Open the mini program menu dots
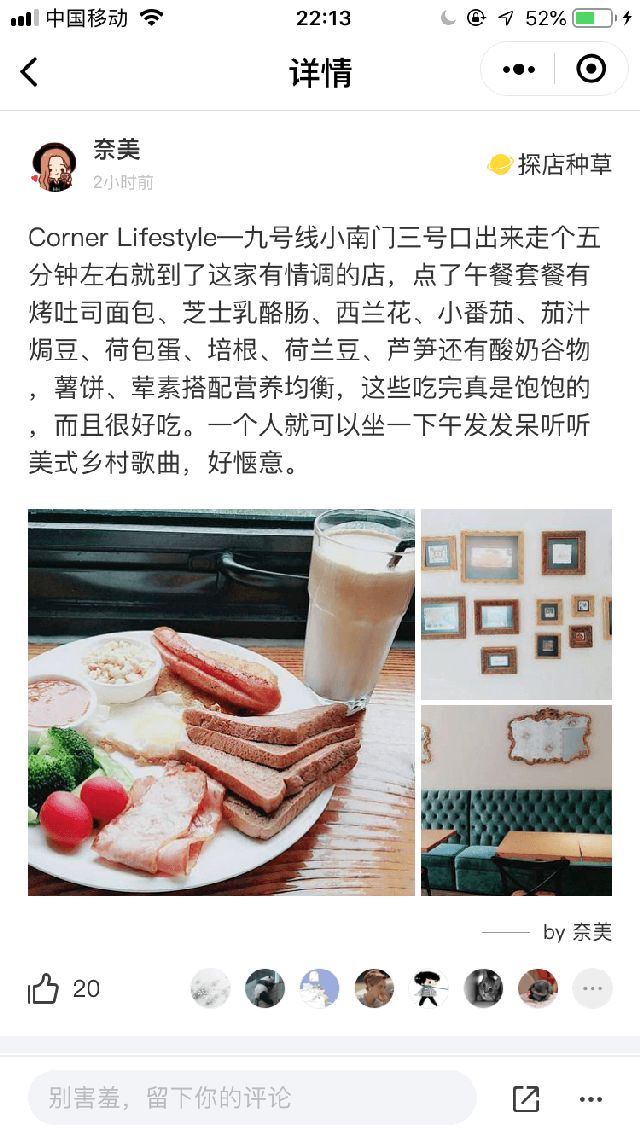Viewport: 640px width, 1138px height. tap(518, 70)
